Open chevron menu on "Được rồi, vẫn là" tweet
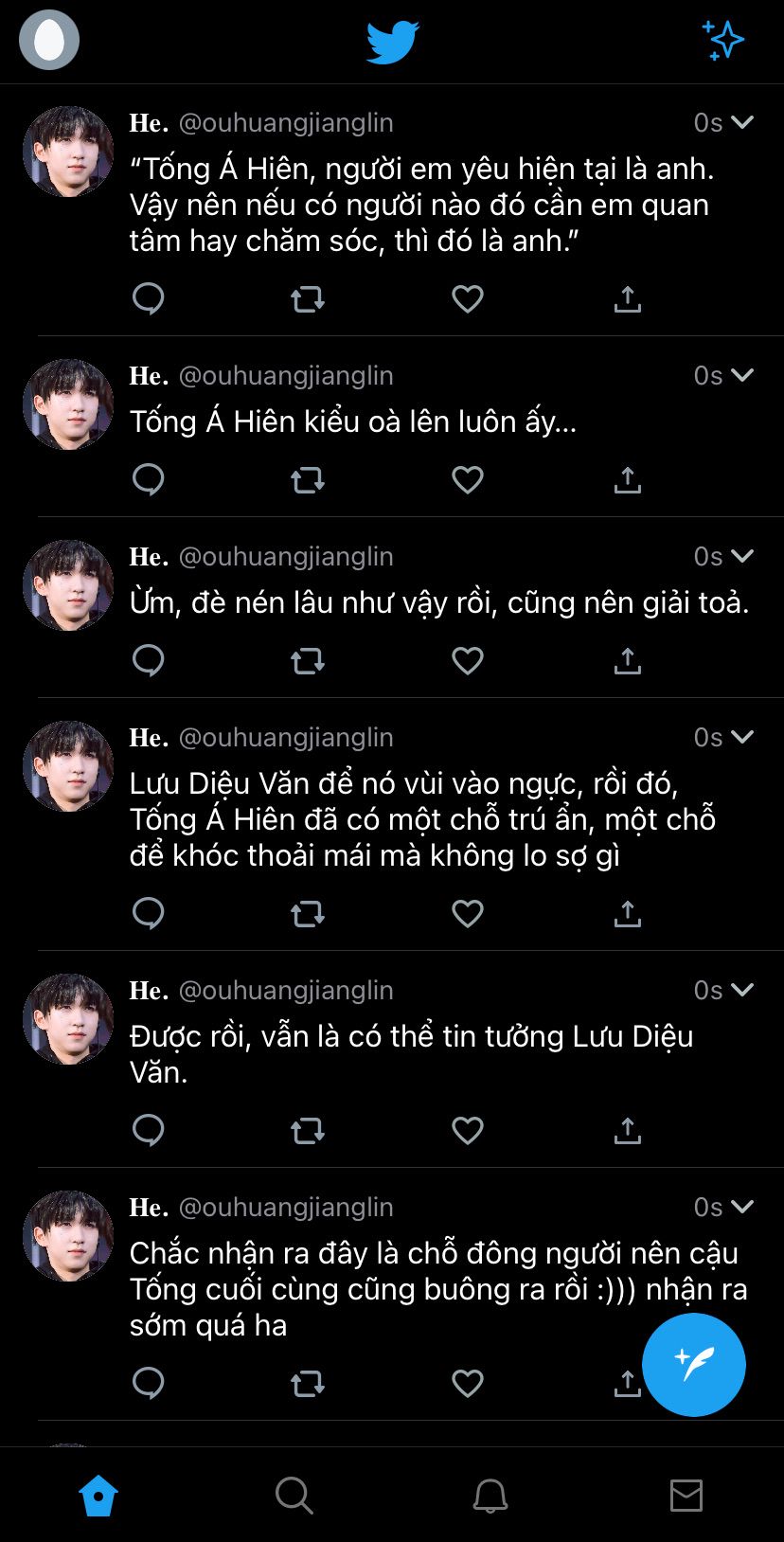Viewport: 784px width, 1542px height. click(743, 990)
